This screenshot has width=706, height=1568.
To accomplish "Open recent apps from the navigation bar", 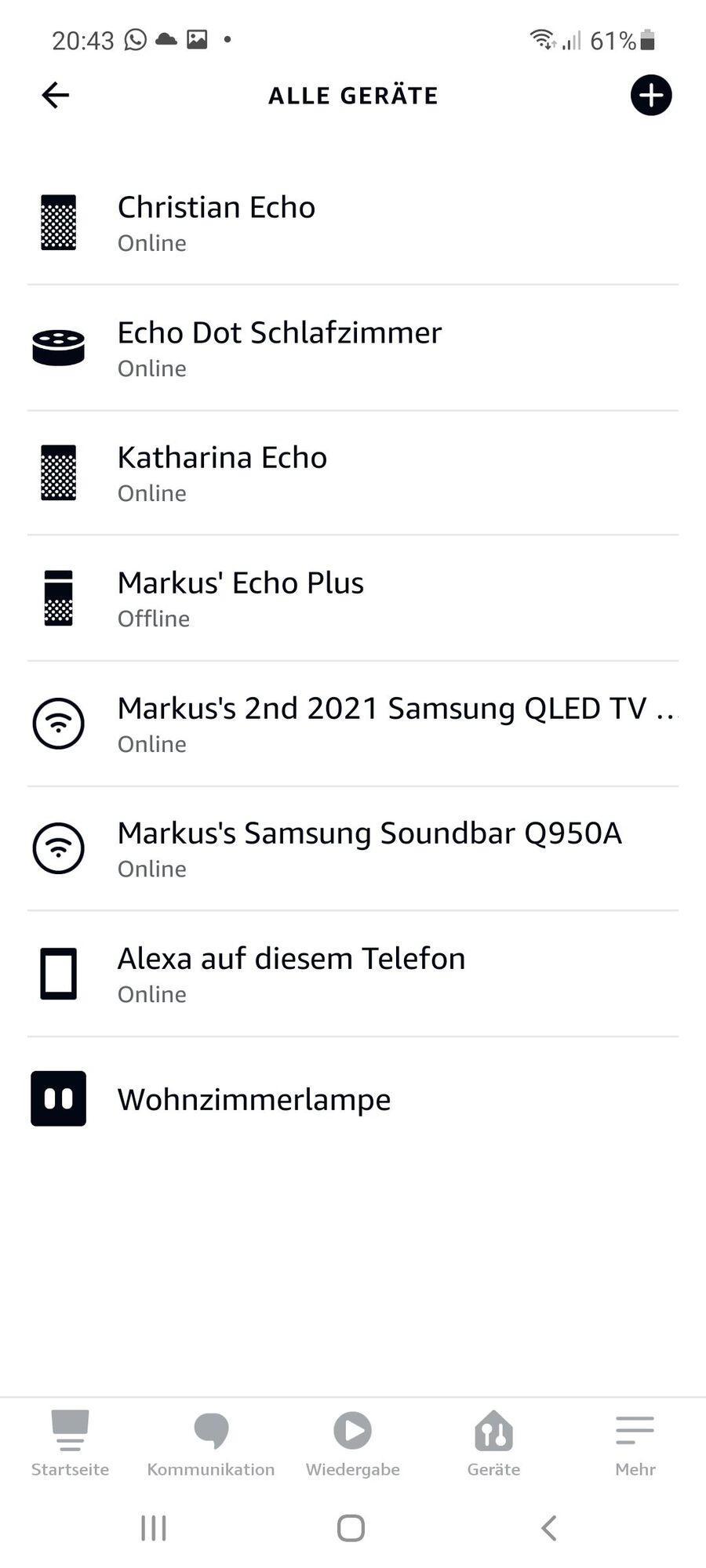I will 154,1528.
